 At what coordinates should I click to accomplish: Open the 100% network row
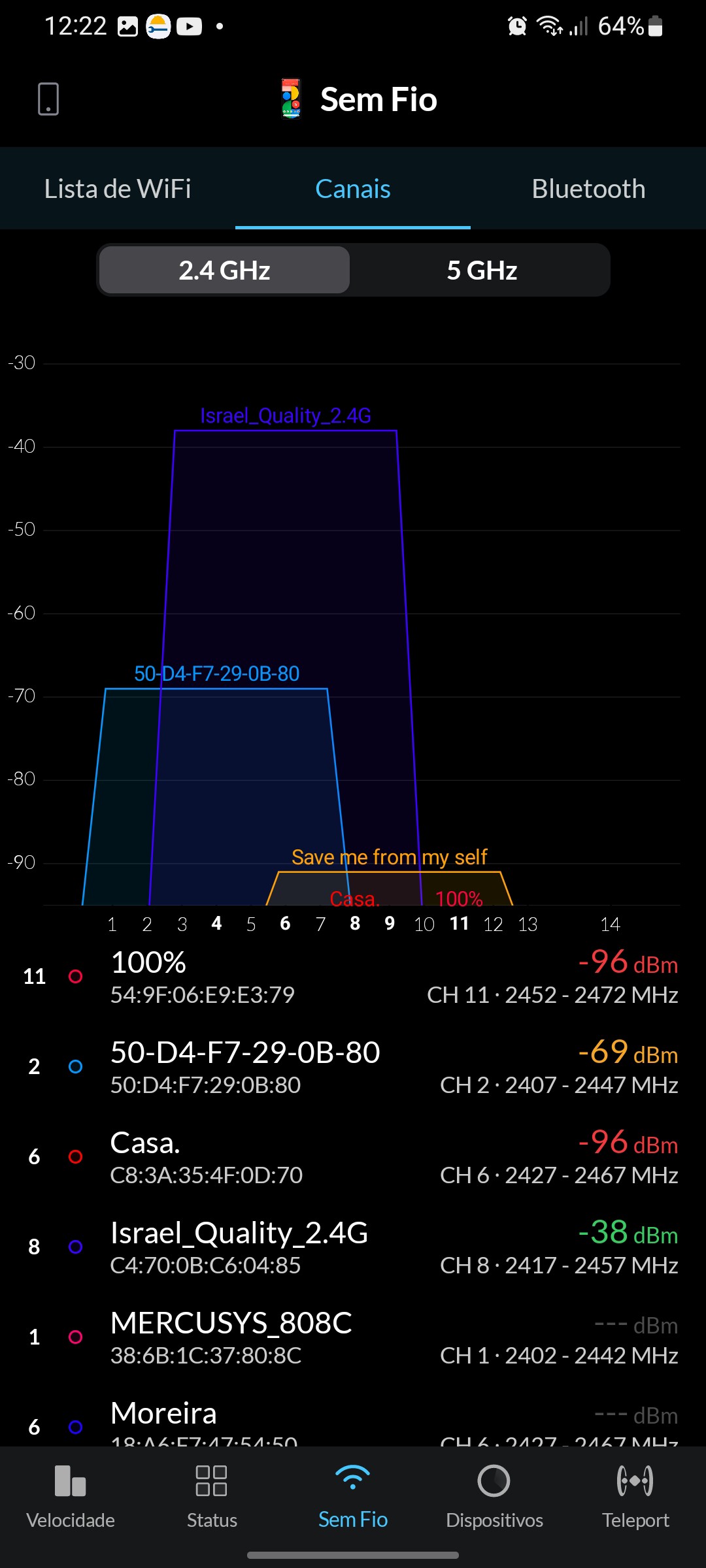[353, 977]
